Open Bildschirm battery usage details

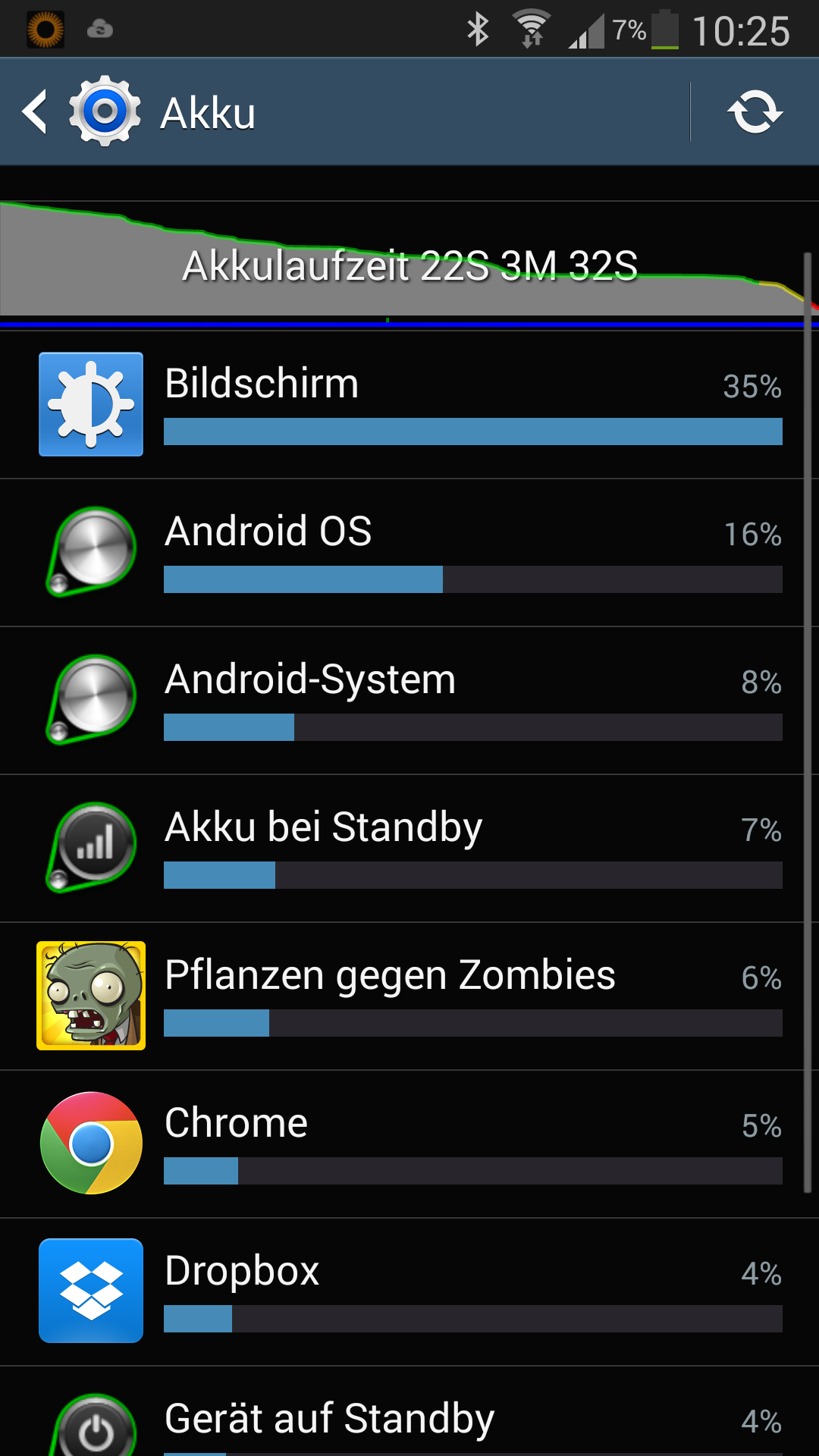click(x=409, y=404)
